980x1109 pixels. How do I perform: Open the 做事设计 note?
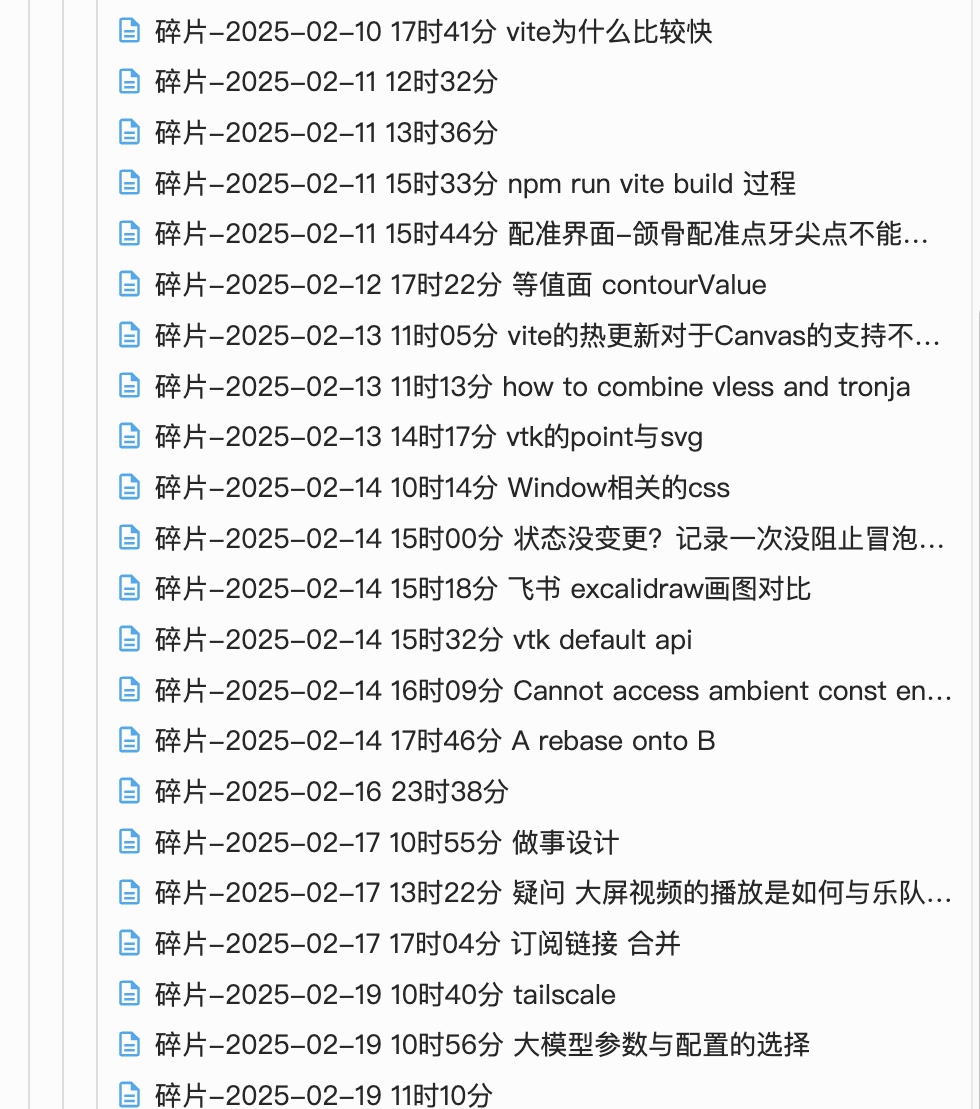coord(387,843)
